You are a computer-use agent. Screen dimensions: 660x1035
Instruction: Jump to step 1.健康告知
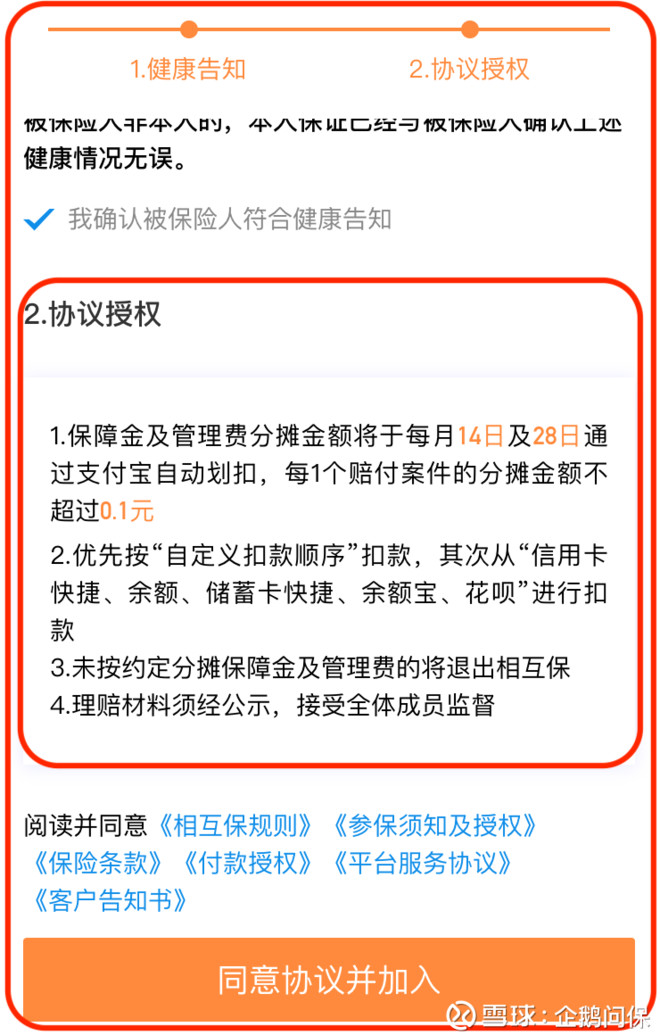188,68
